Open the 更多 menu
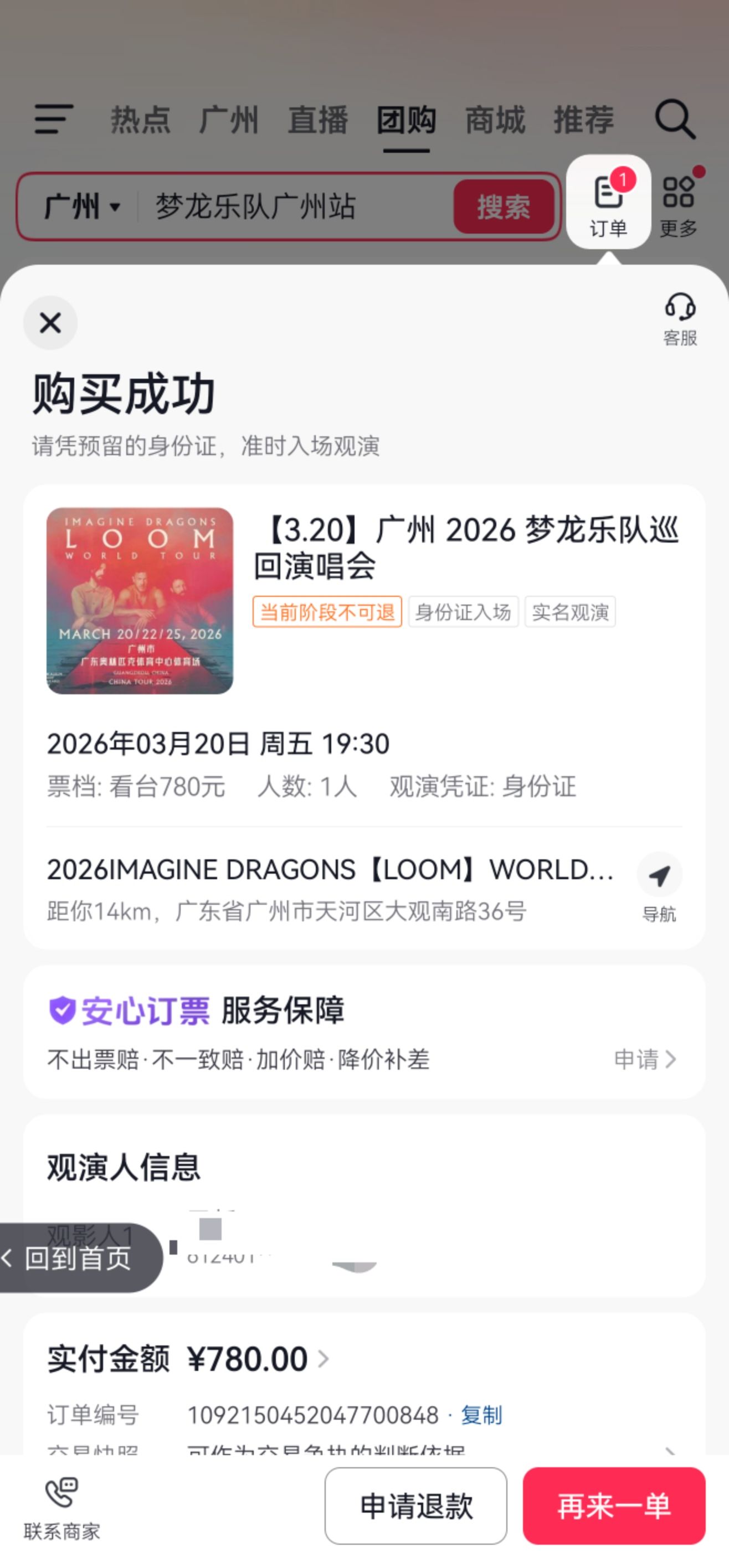Screen dimensions: 729x1568 coord(679,204)
